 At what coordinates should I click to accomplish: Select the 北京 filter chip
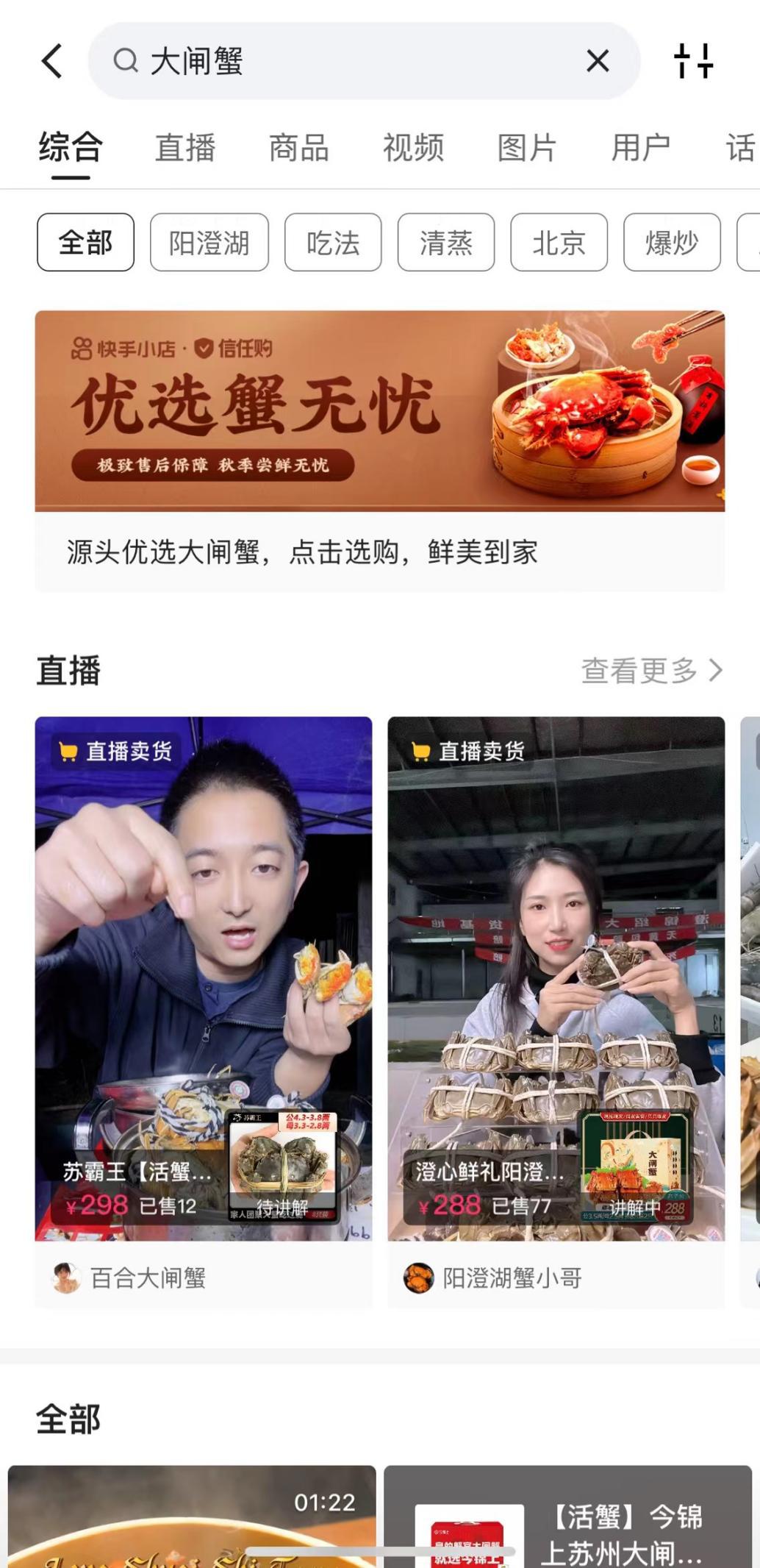click(559, 243)
